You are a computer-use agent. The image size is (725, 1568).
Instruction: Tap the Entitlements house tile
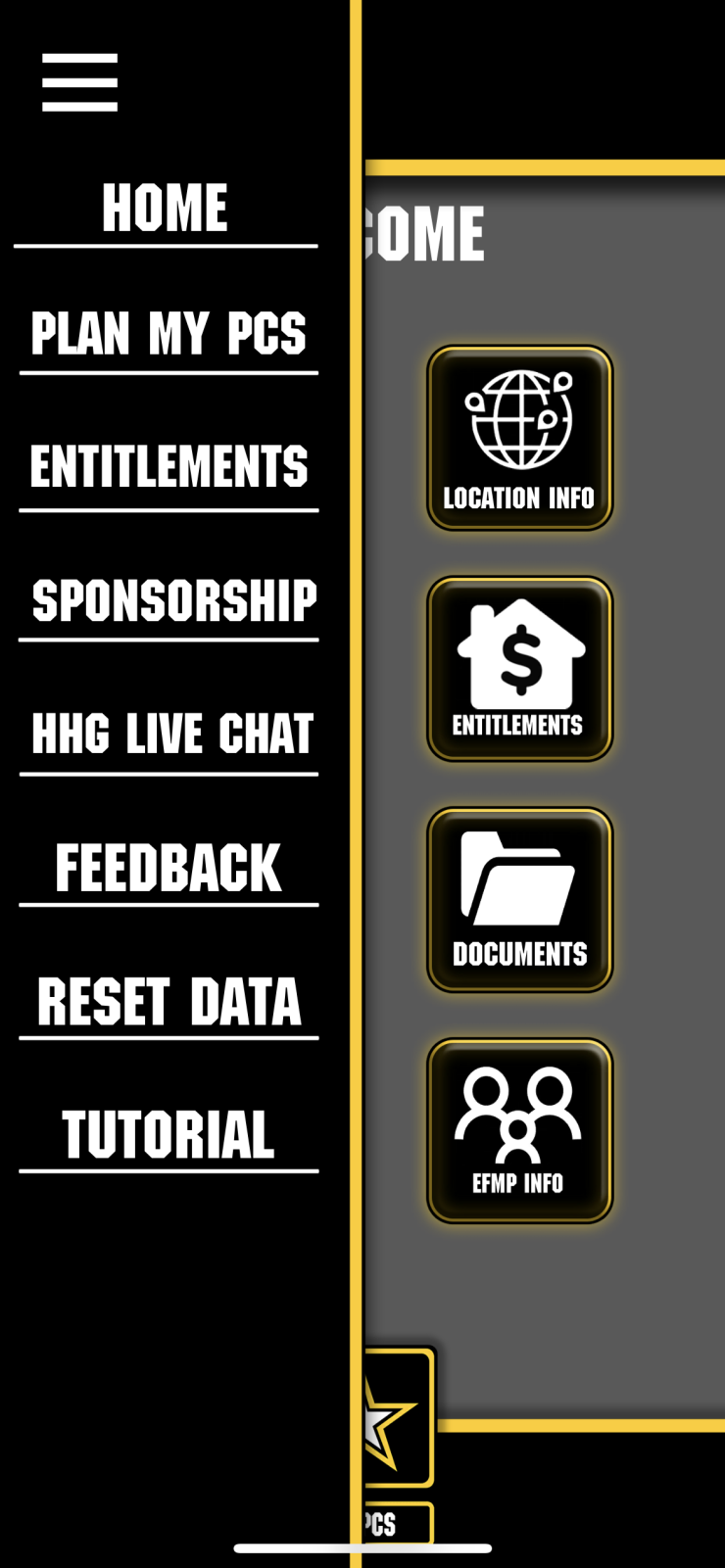pyautogui.click(x=519, y=669)
